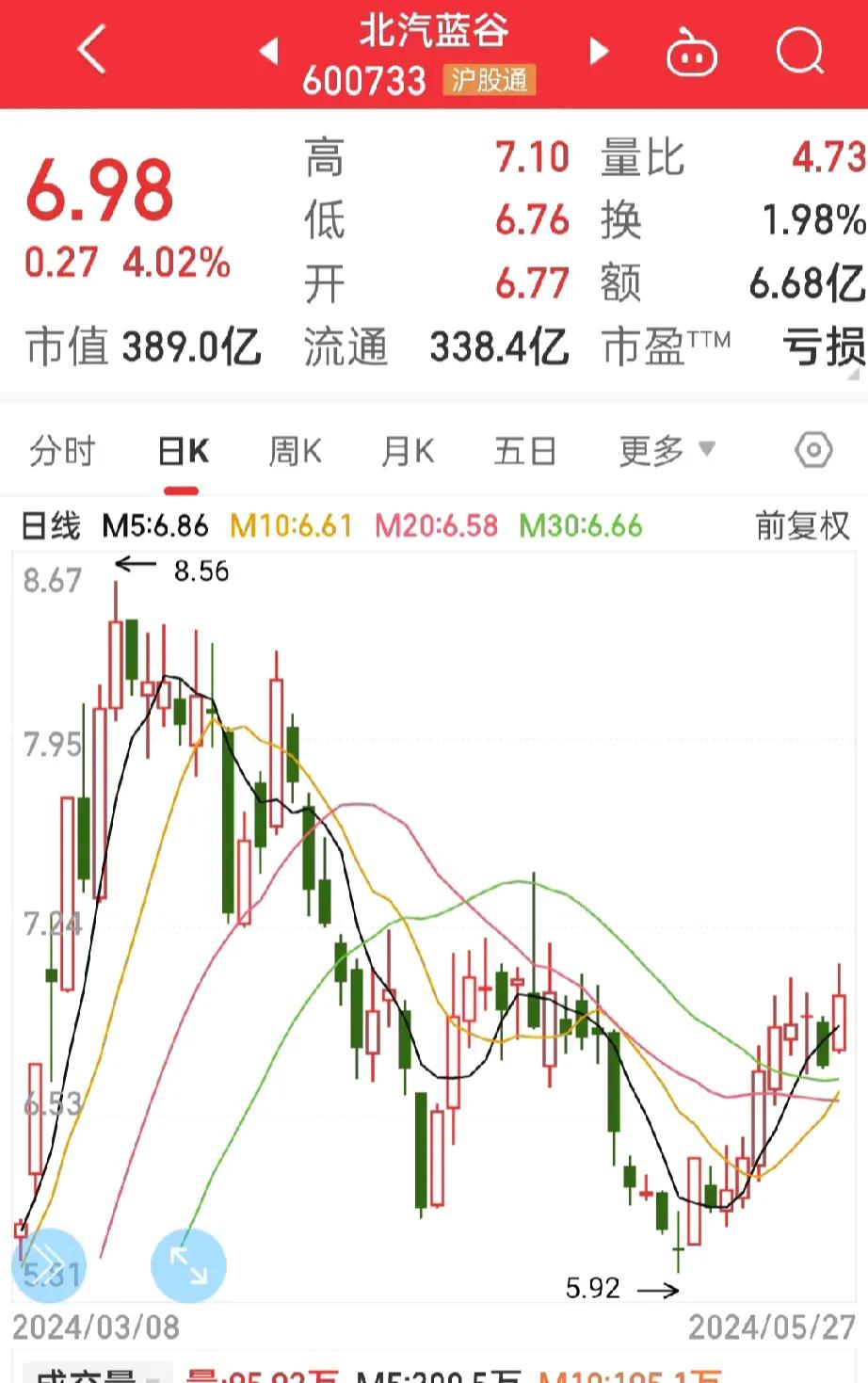This screenshot has height=1383, width=868.
Task: Tap the back arrow to exit stock page
Action: [91, 49]
